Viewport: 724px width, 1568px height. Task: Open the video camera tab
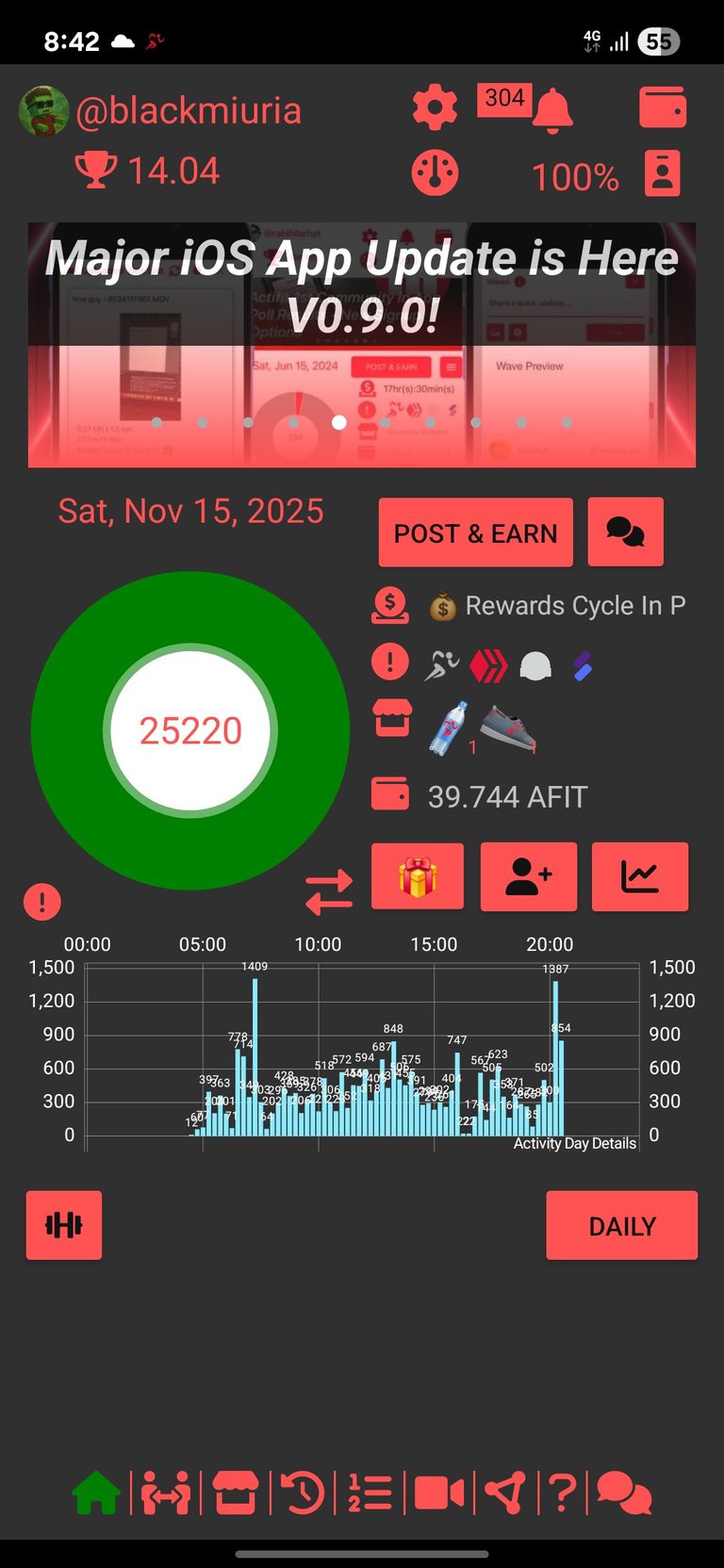coord(439,1494)
